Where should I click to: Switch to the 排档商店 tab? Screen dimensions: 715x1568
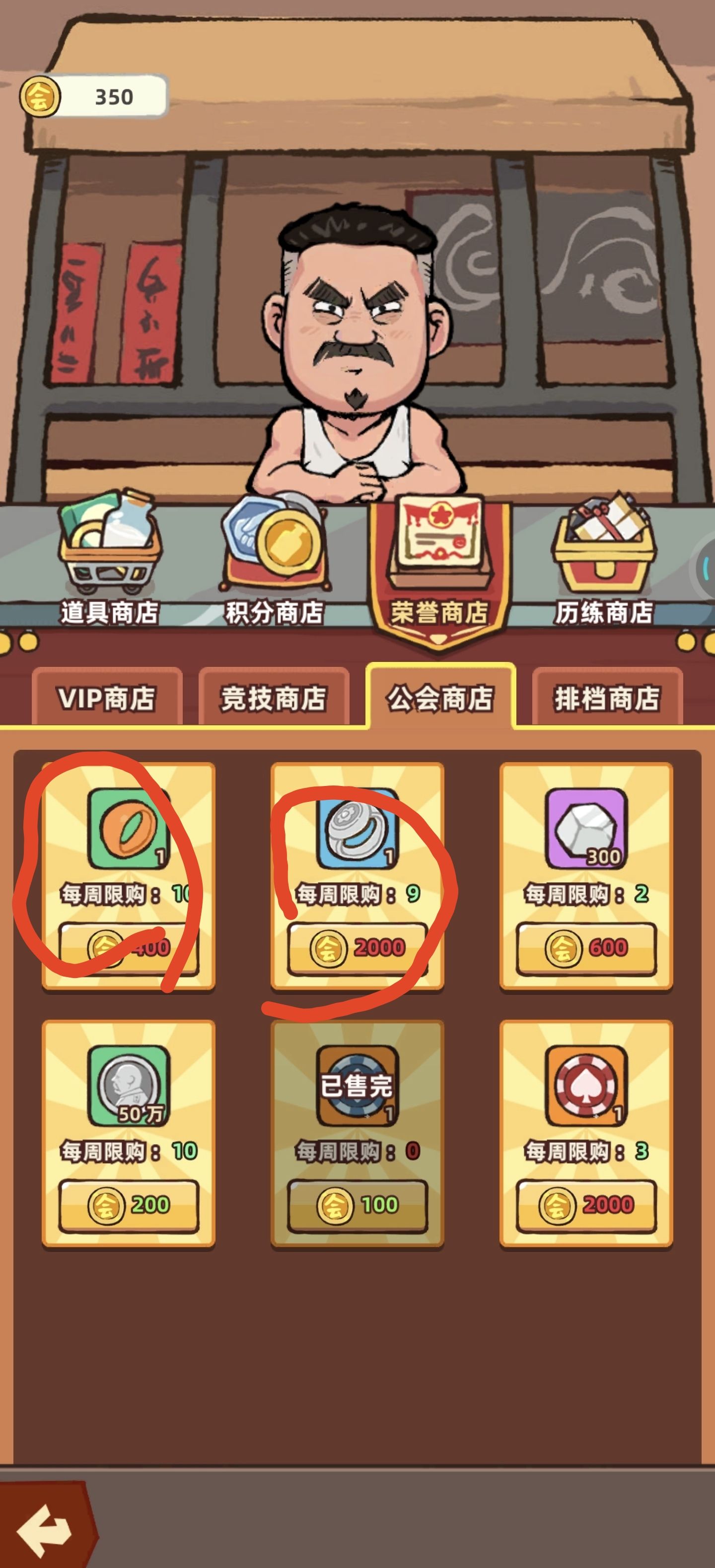click(607, 698)
